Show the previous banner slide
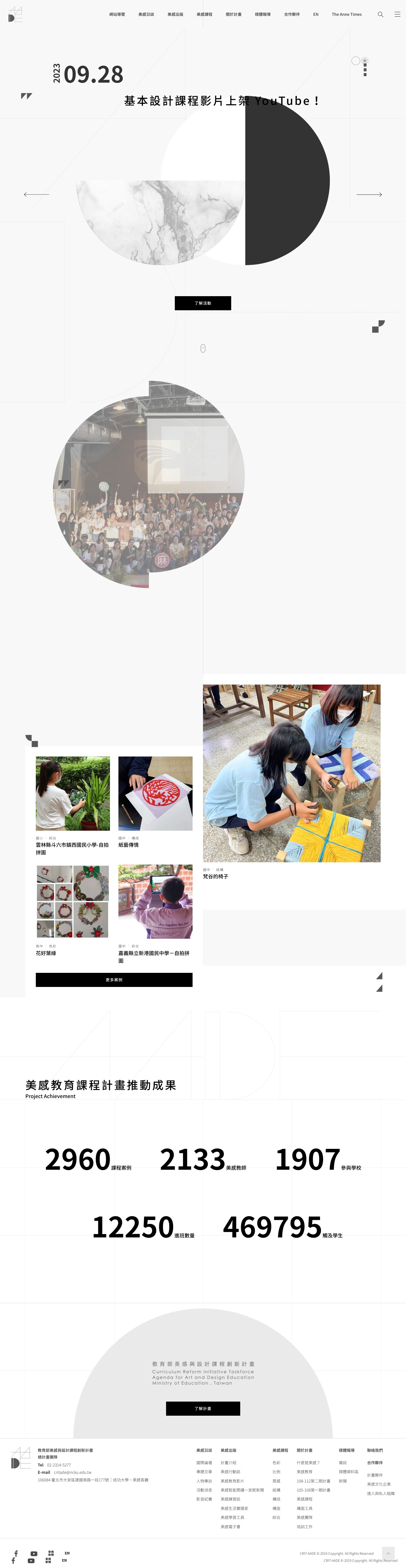406x1568 pixels. [37, 194]
